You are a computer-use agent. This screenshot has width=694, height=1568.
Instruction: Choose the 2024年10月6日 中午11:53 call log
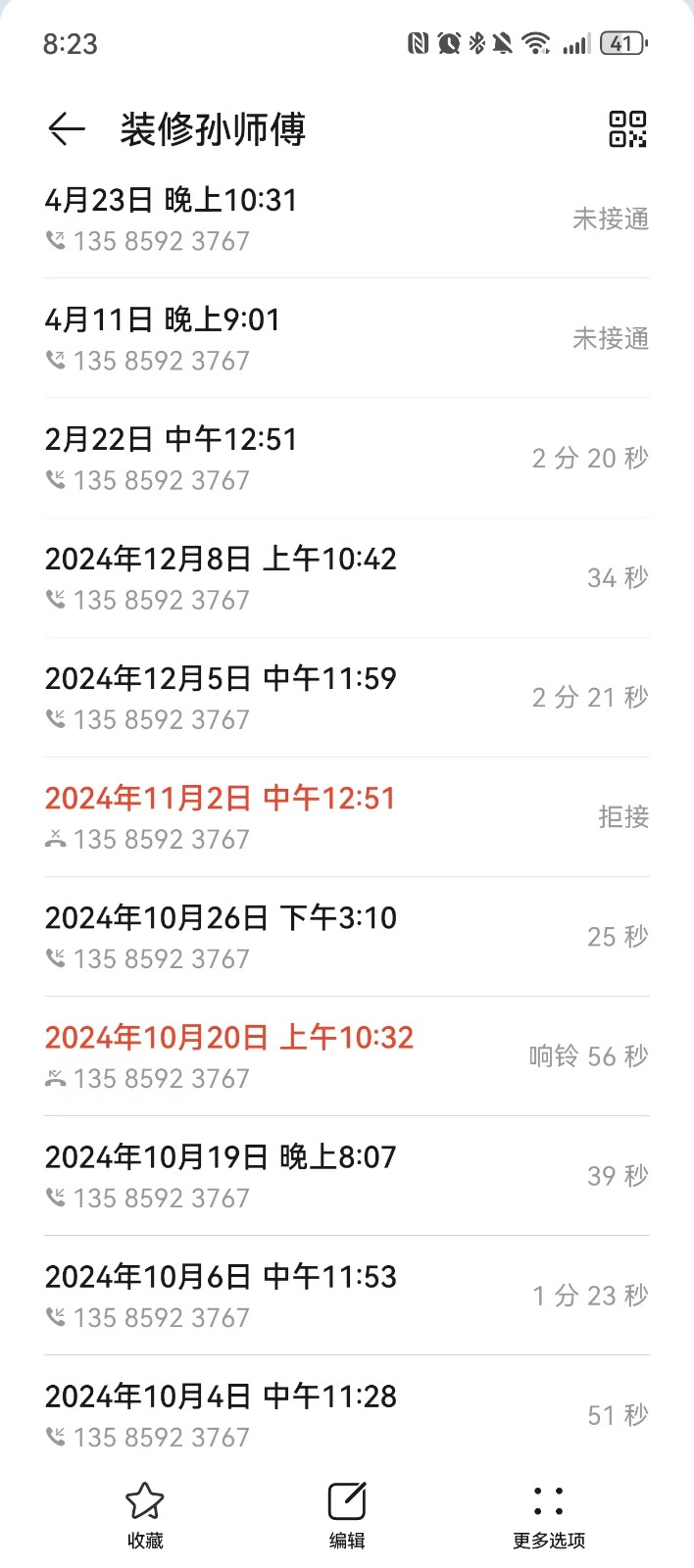coord(347,1296)
